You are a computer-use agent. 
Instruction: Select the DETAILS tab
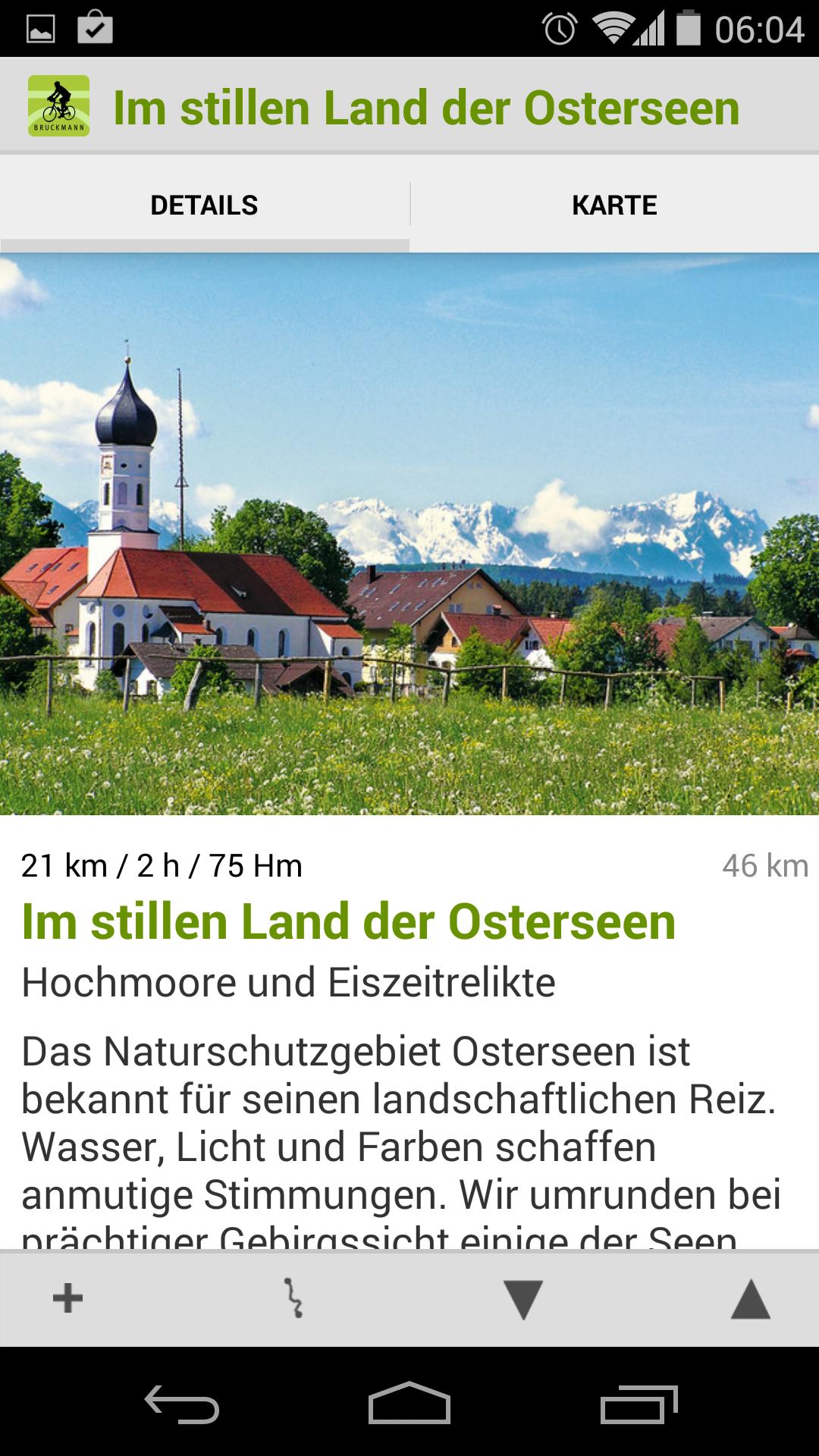click(x=205, y=203)
